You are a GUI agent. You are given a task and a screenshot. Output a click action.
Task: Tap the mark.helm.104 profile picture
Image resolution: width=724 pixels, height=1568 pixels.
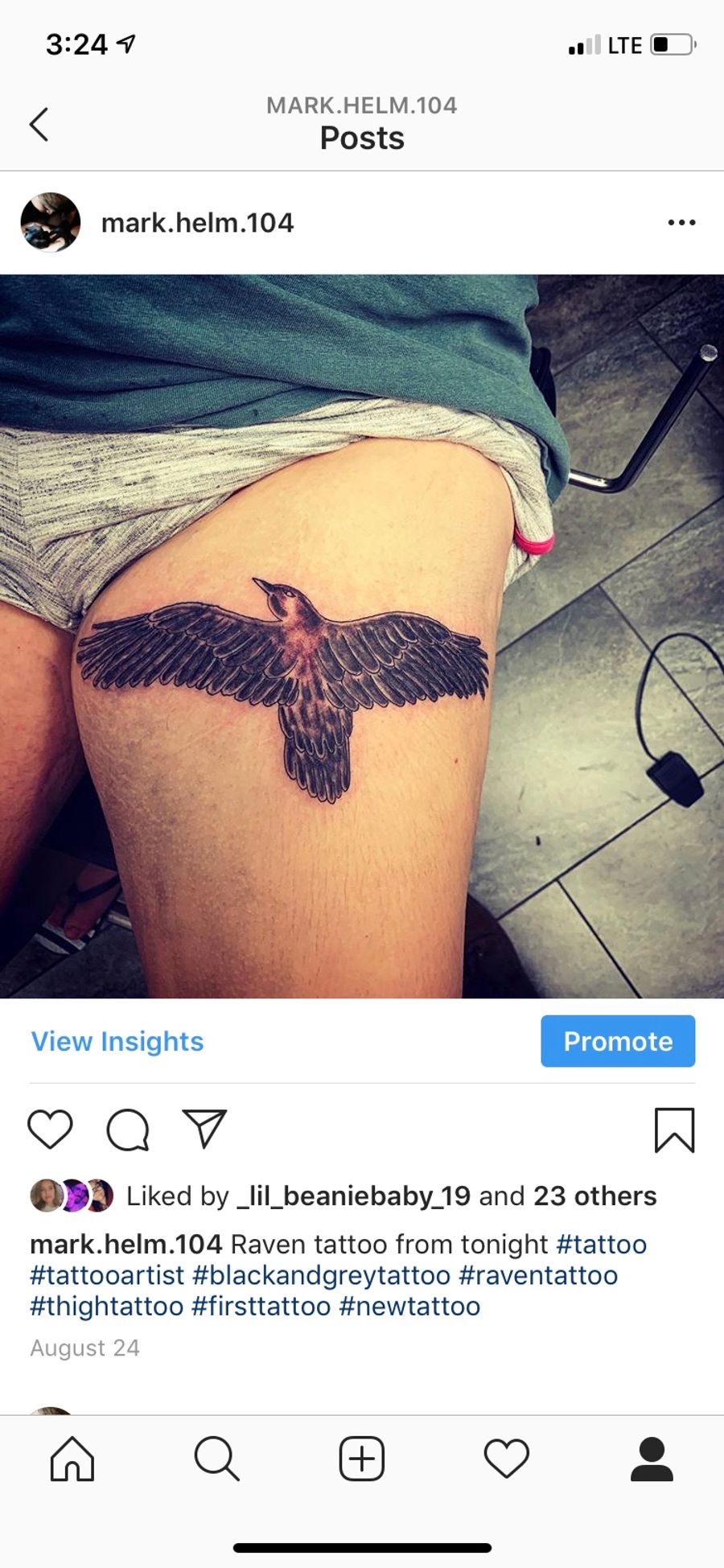[x=51, y=223]
